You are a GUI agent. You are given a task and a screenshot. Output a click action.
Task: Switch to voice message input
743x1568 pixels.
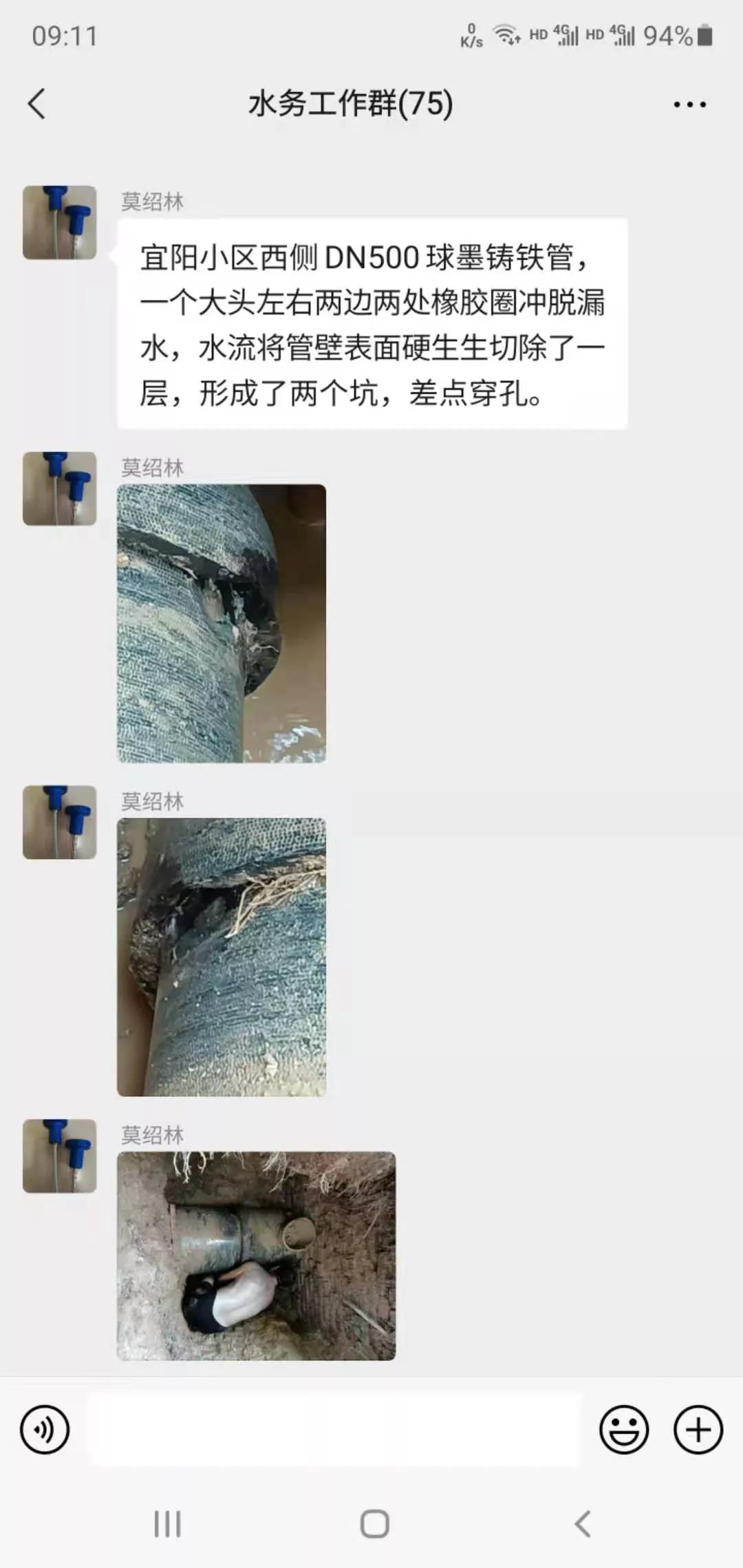coord(45,1430)
